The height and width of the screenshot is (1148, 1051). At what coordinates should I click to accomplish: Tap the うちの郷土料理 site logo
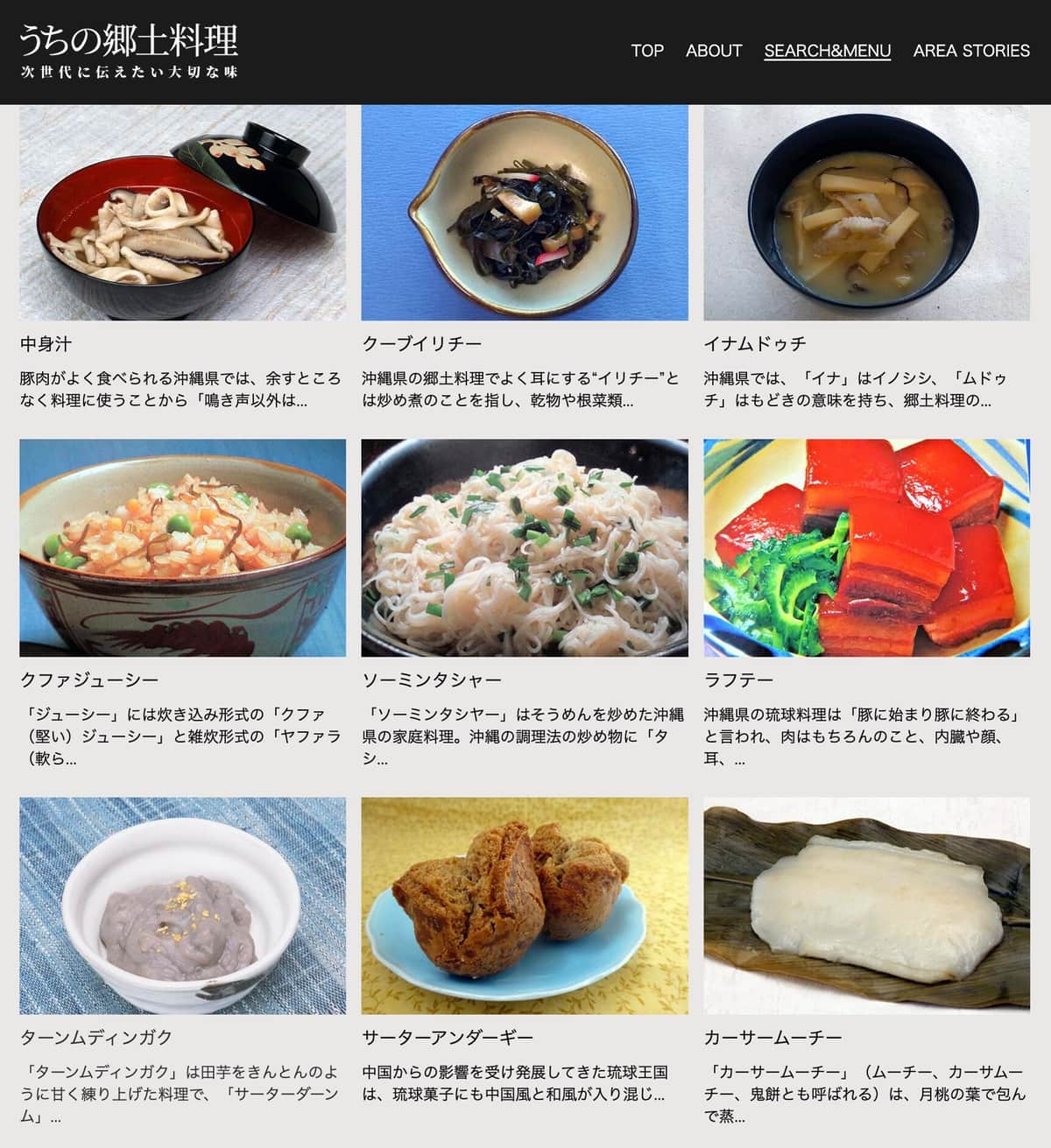pyautogui.click(x=129, y=51)
